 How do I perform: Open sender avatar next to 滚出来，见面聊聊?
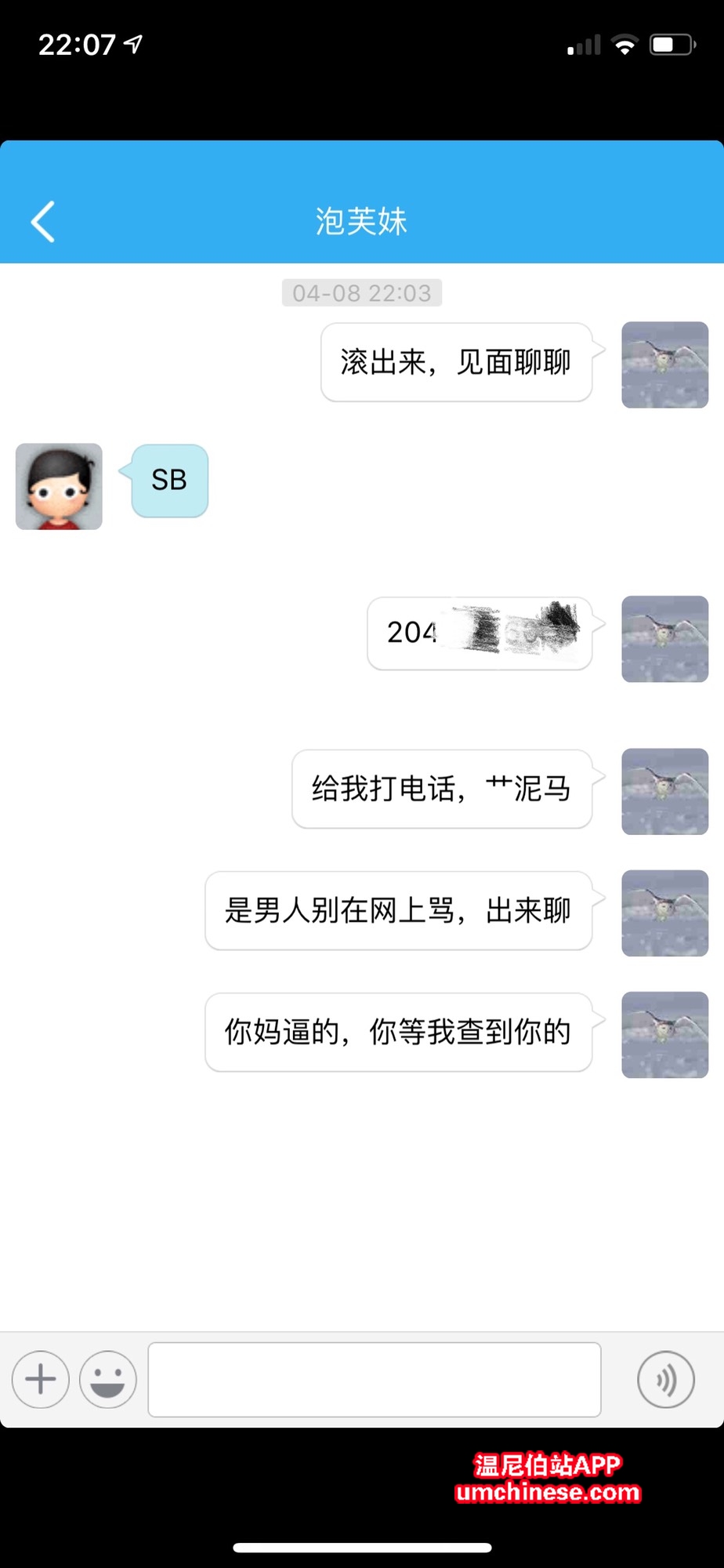[664, 365]
